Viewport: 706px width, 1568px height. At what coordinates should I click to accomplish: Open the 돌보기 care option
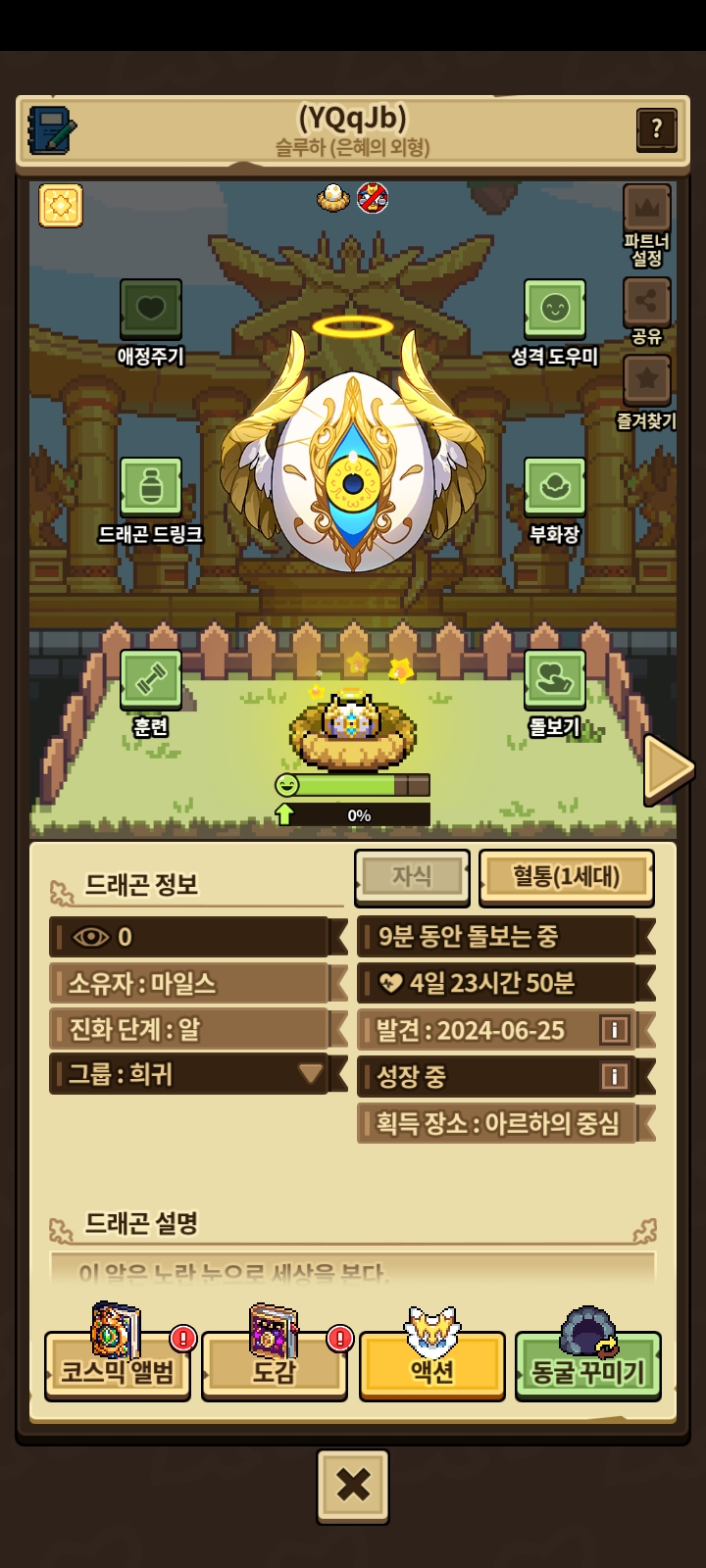point(554,679)
